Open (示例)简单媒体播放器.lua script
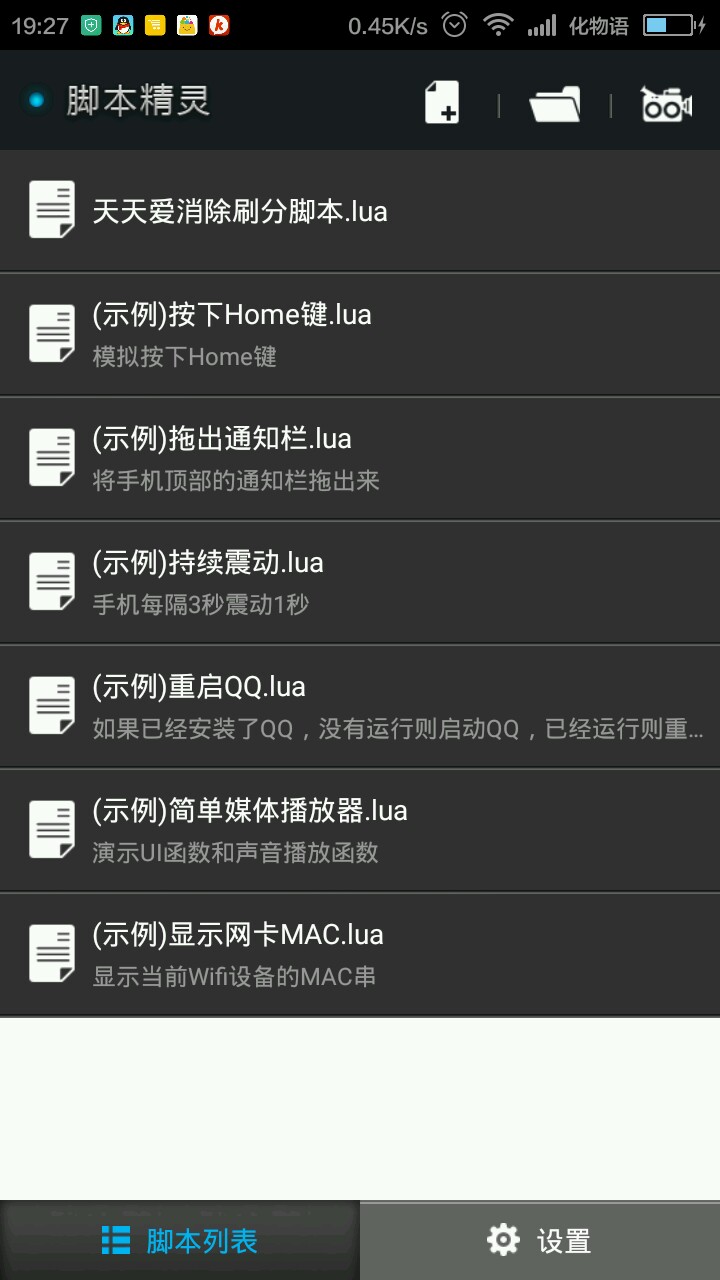 click(x=360, y=830)
